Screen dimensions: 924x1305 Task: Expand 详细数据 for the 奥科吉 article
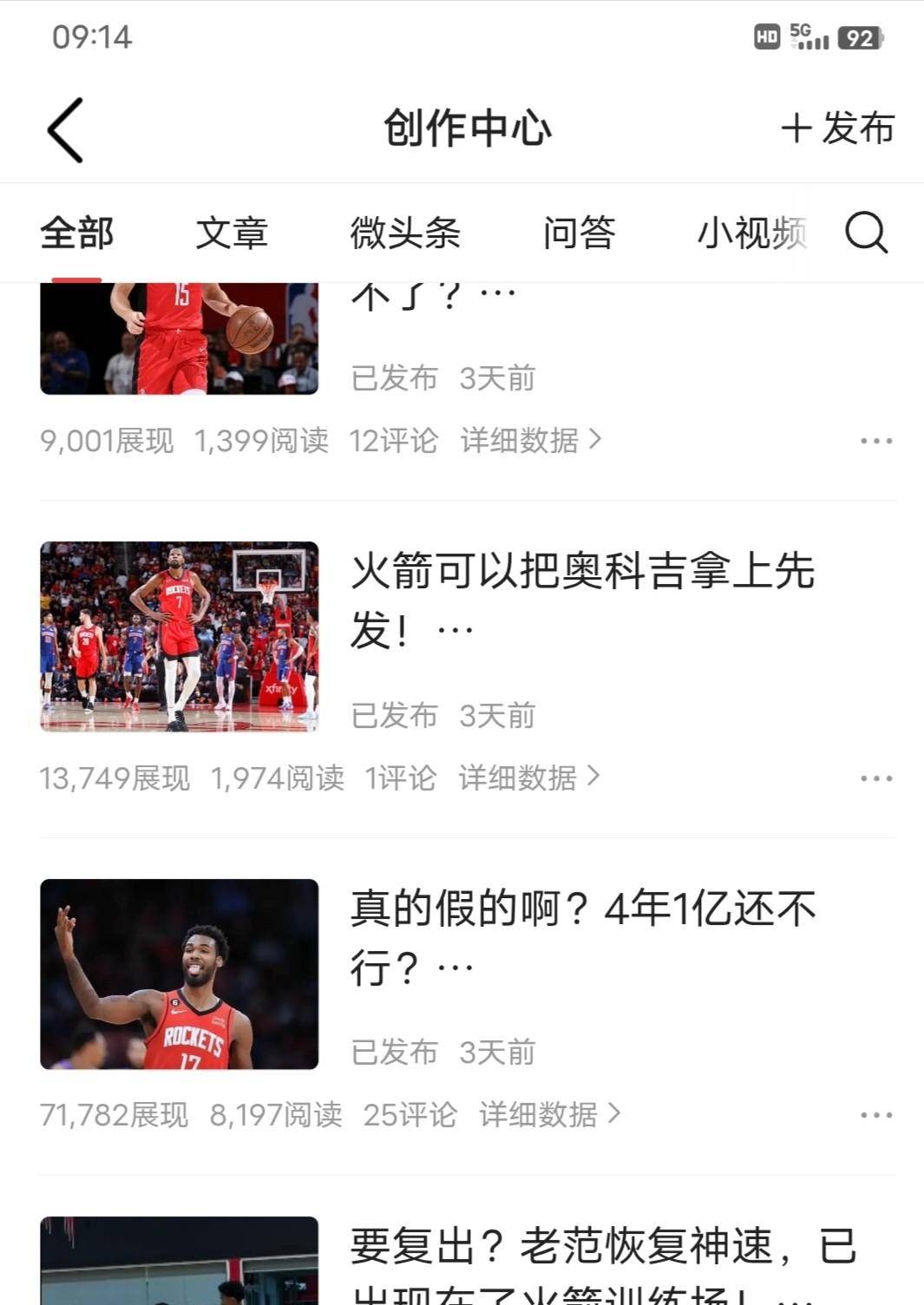click(521, 779)
